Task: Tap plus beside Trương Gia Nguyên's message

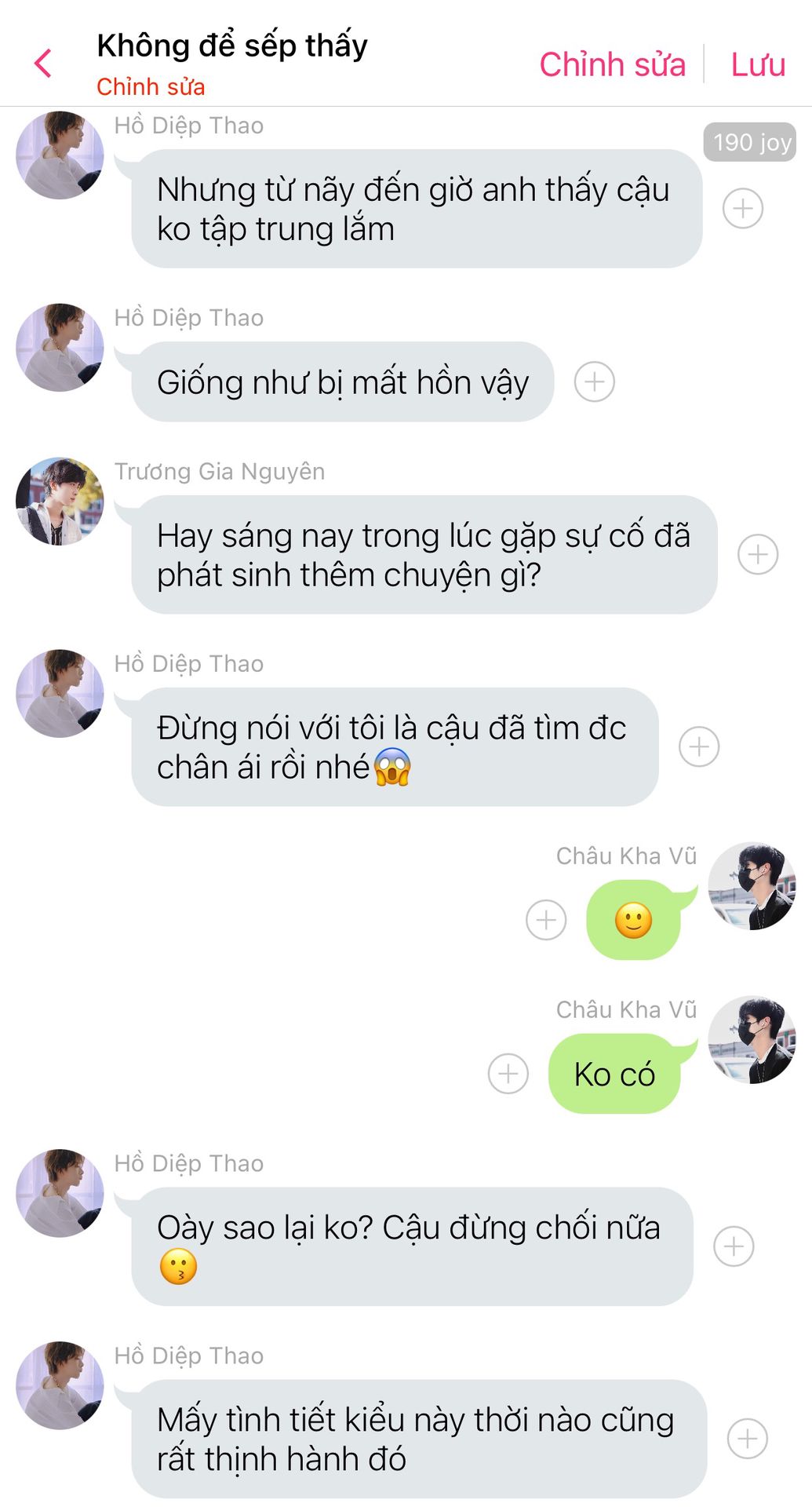Action: [758, 555]
